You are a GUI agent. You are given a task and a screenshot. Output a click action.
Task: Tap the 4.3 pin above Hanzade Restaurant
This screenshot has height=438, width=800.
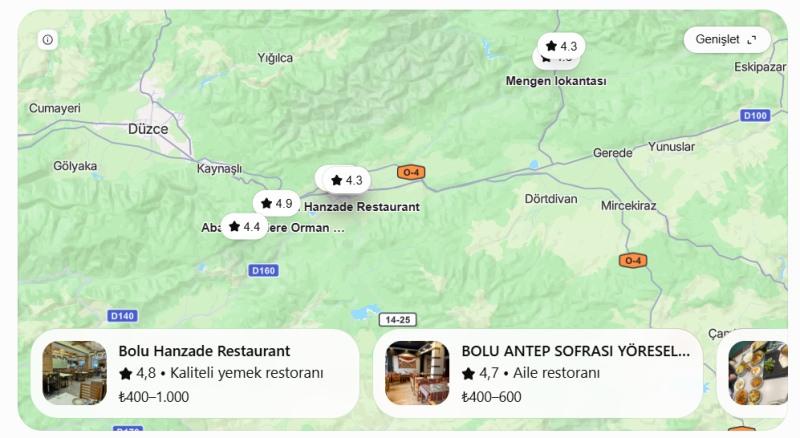tap(347, 180)
